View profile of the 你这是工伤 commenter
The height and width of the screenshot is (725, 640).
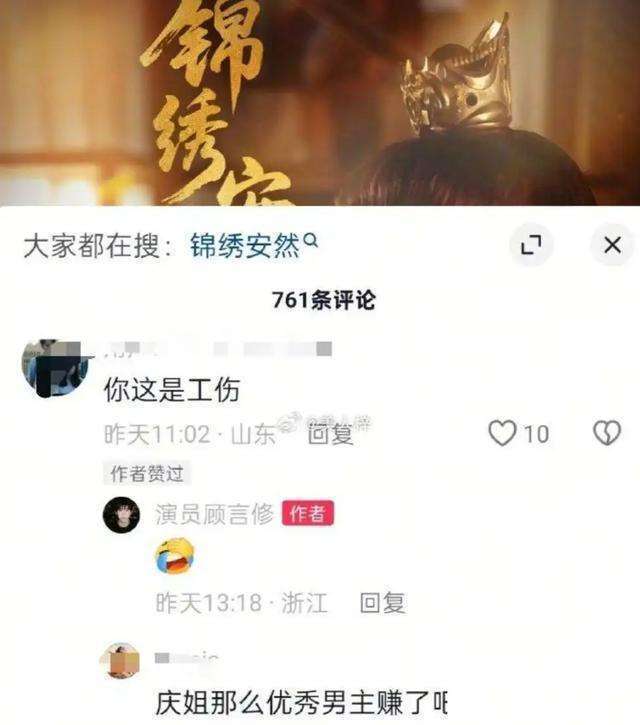click(55, 367)
